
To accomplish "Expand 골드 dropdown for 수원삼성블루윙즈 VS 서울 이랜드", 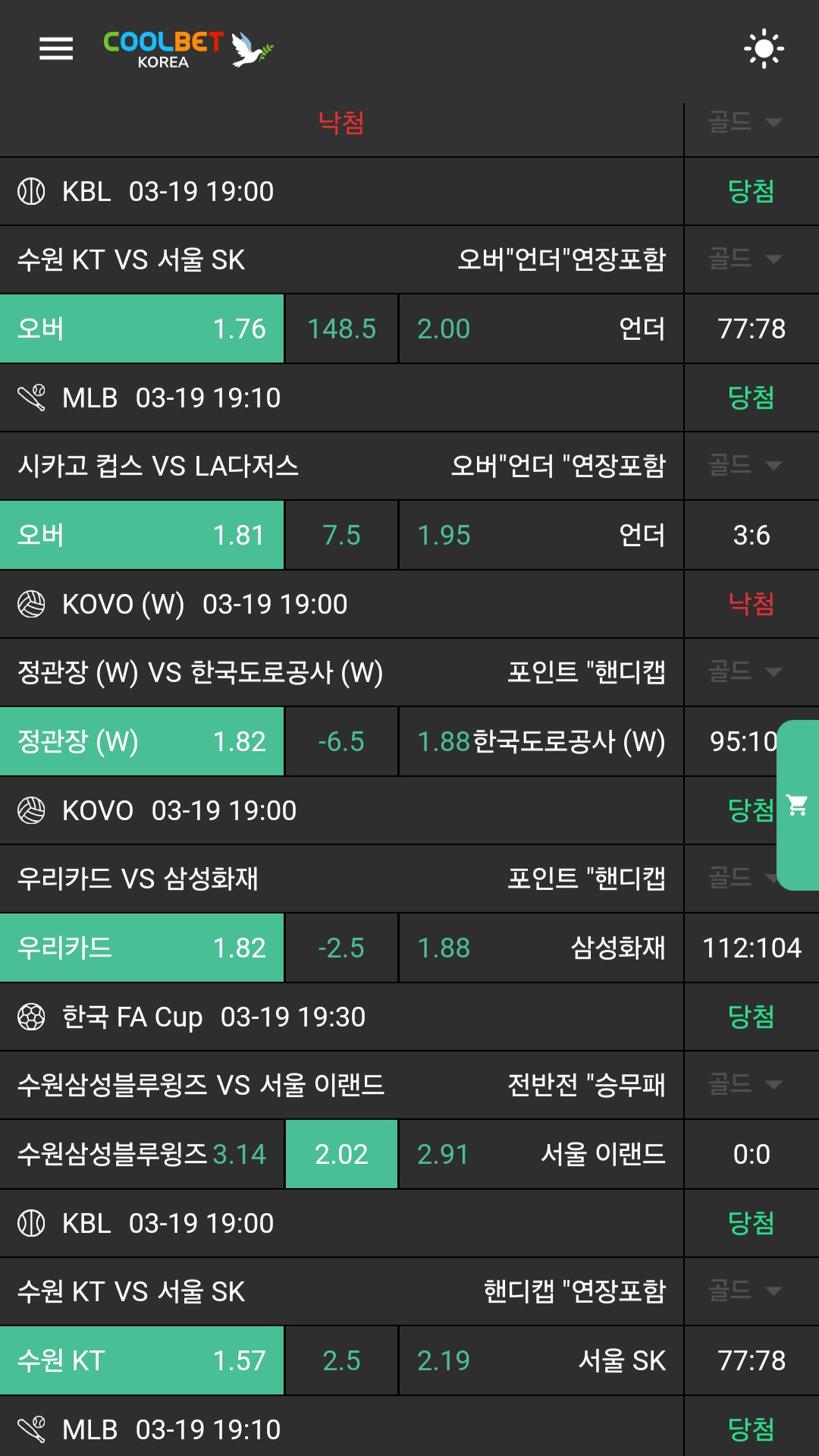I will (x=745, y=1084).
